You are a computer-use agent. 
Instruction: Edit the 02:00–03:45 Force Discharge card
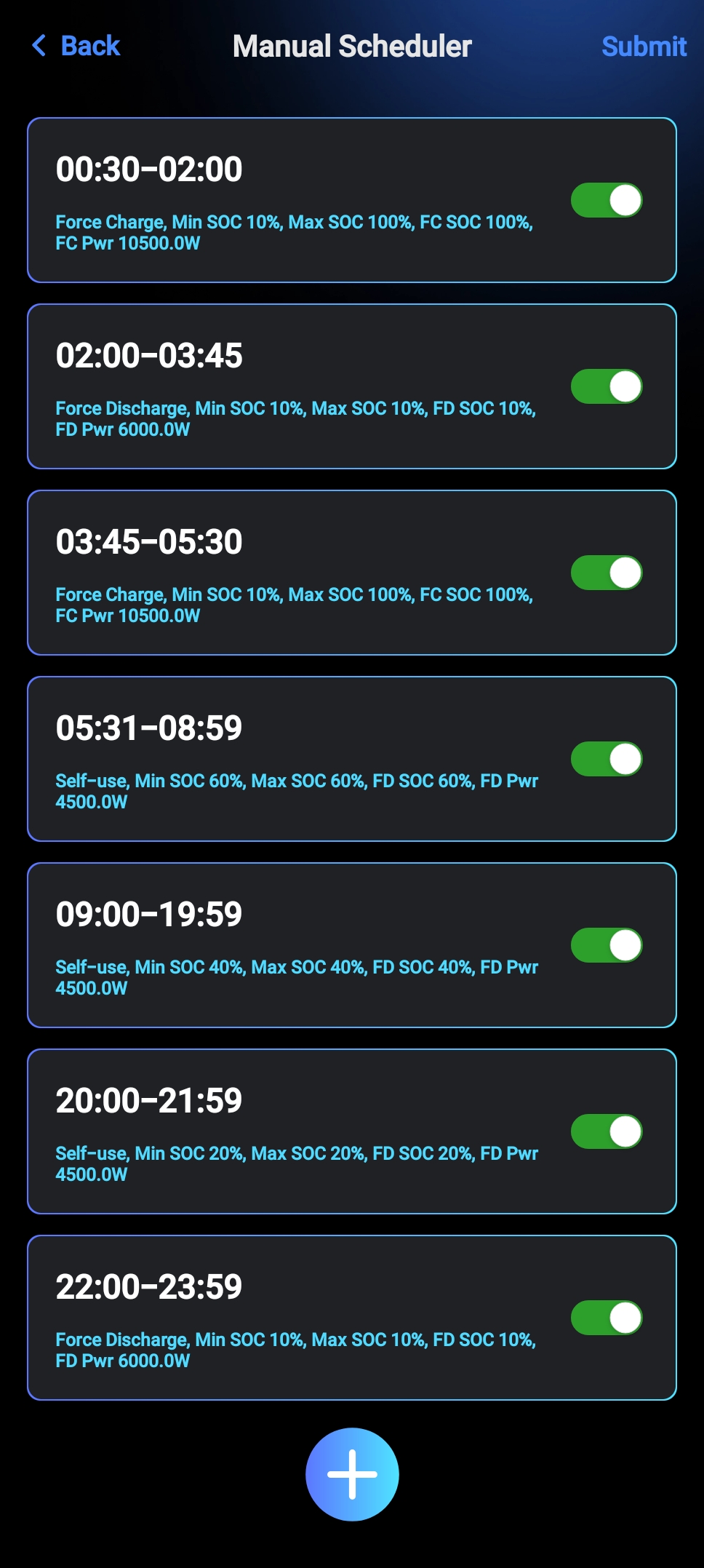pos(291,386)
